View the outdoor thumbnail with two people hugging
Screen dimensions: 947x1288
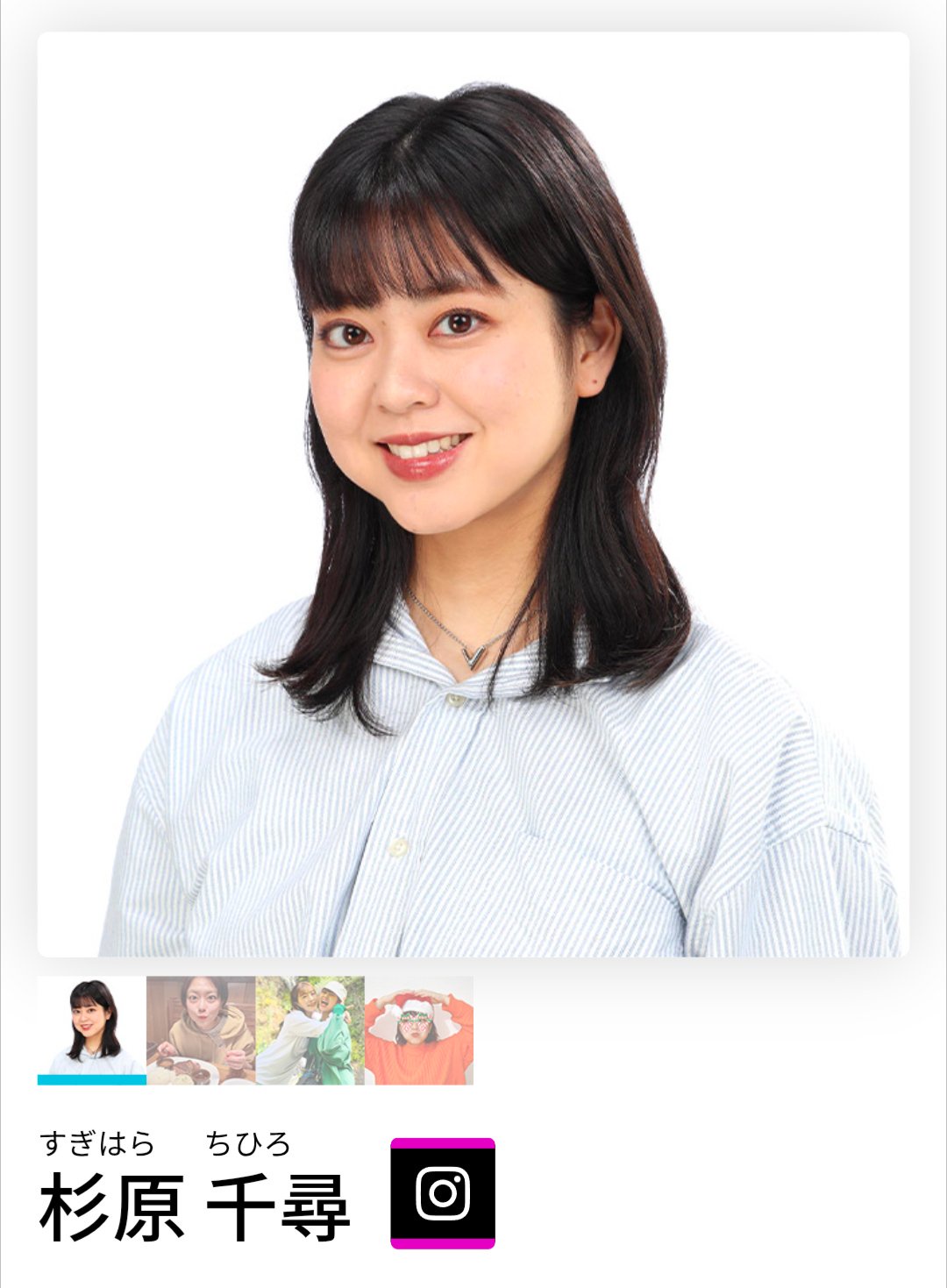pos(310,1029)
